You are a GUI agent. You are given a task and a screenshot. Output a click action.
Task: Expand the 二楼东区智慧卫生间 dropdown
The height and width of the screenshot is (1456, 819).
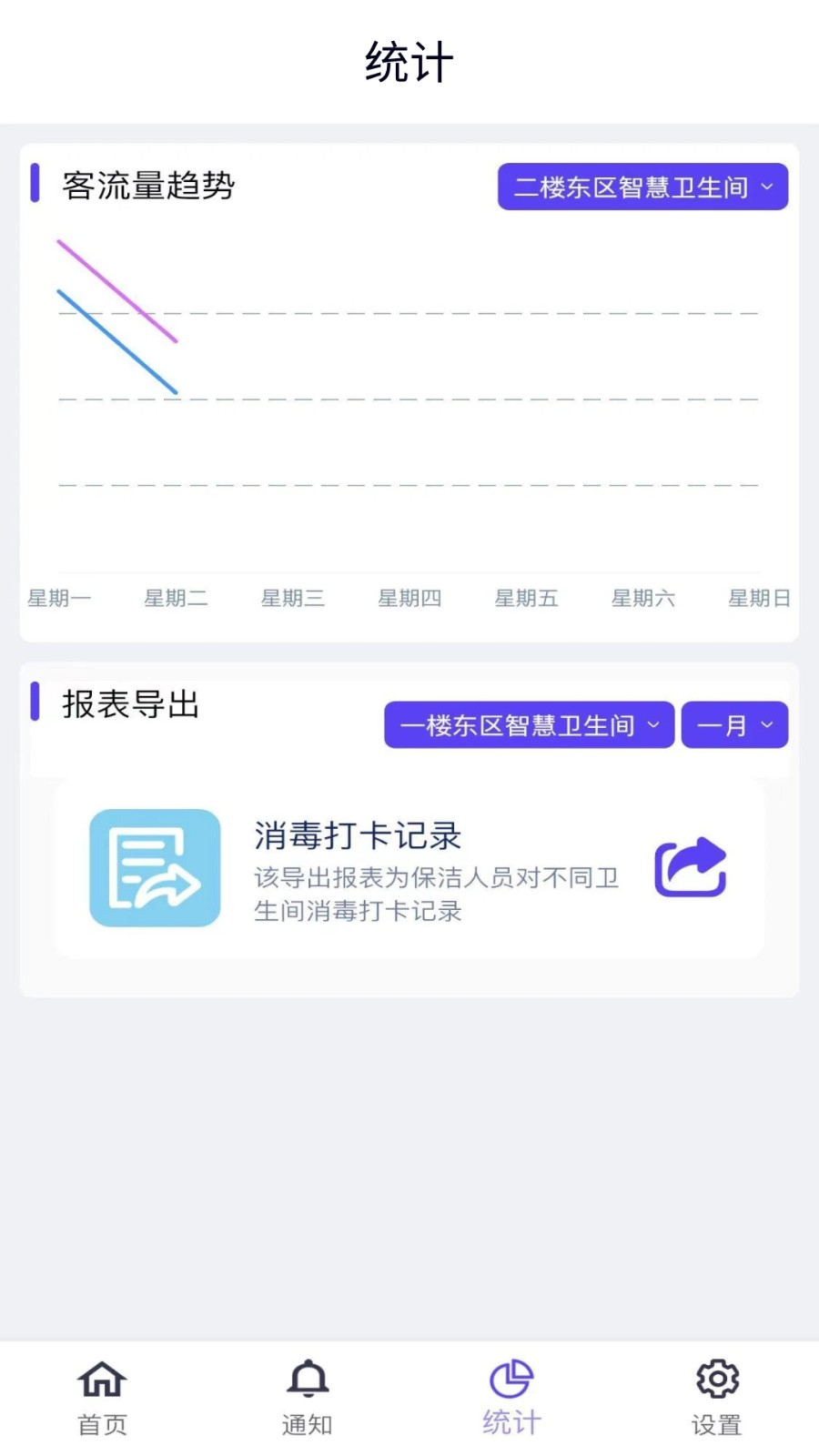642,187
